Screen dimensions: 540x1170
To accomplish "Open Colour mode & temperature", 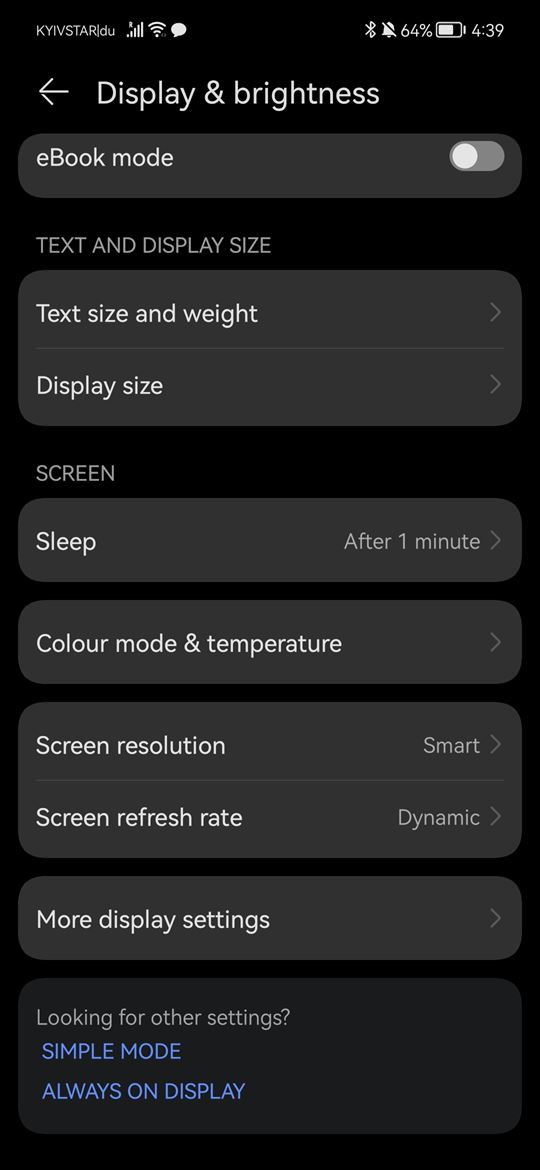I will pos(270,642).
